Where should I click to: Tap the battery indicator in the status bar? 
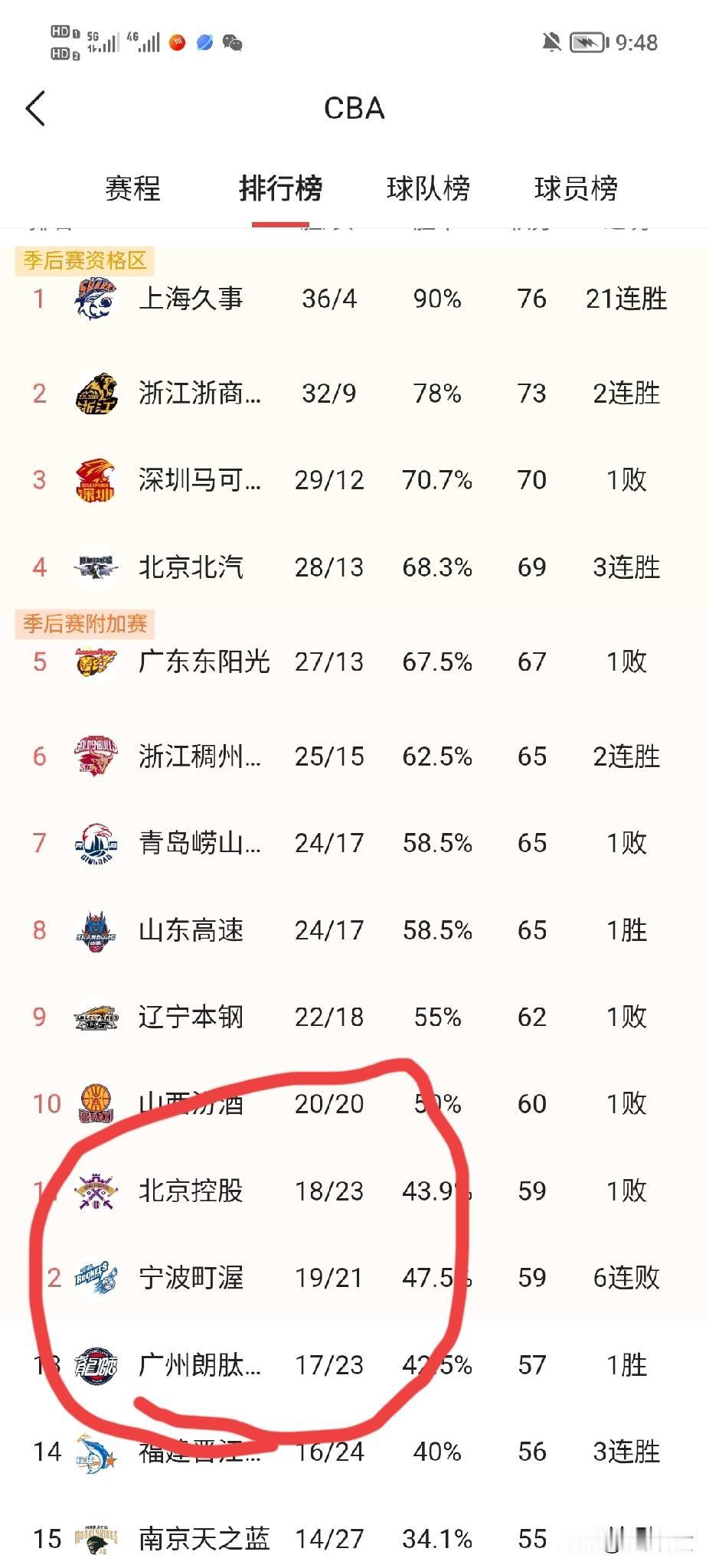pos(586,42)
